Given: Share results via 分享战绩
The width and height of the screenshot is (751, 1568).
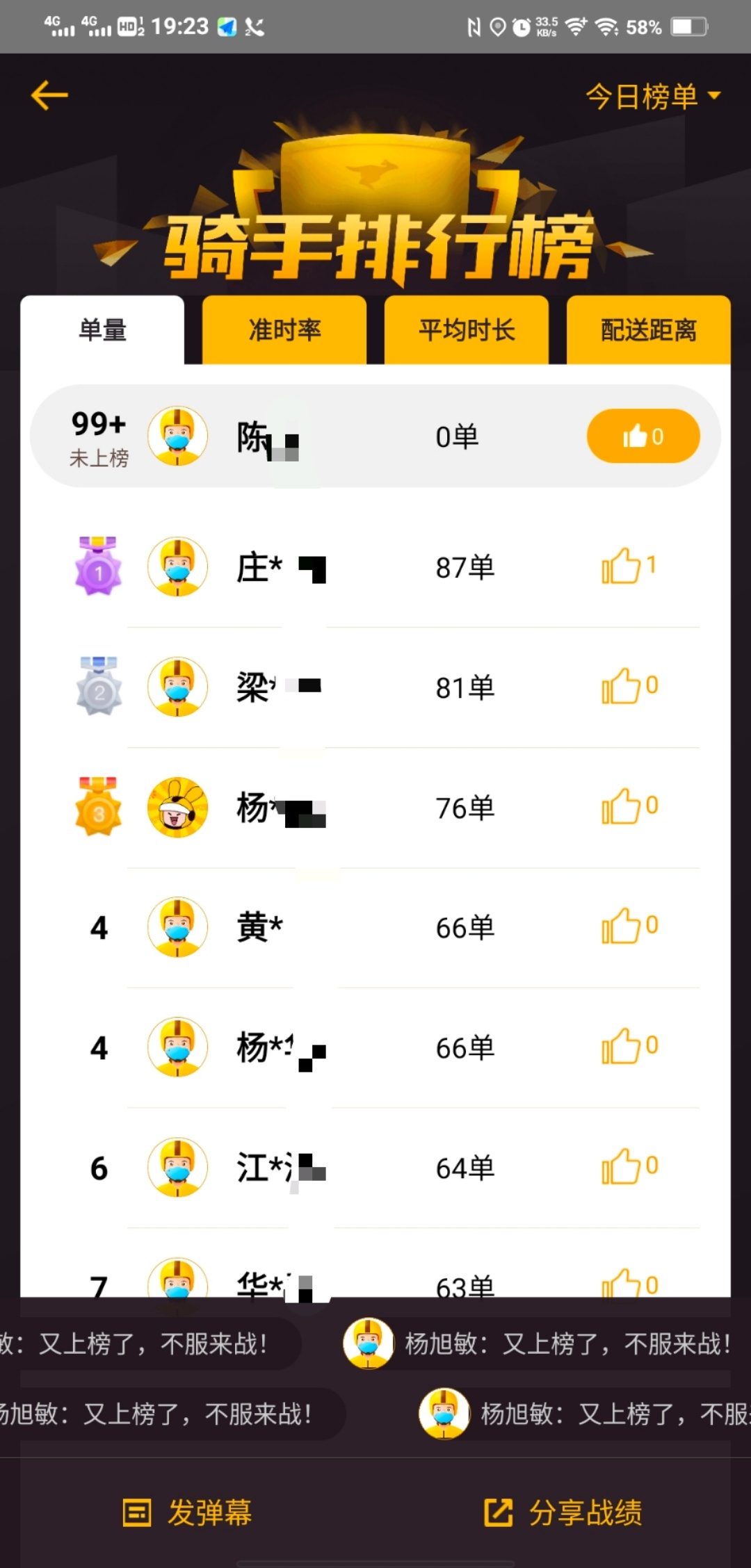Looking at the screenshot, I should click(563, 1512).
